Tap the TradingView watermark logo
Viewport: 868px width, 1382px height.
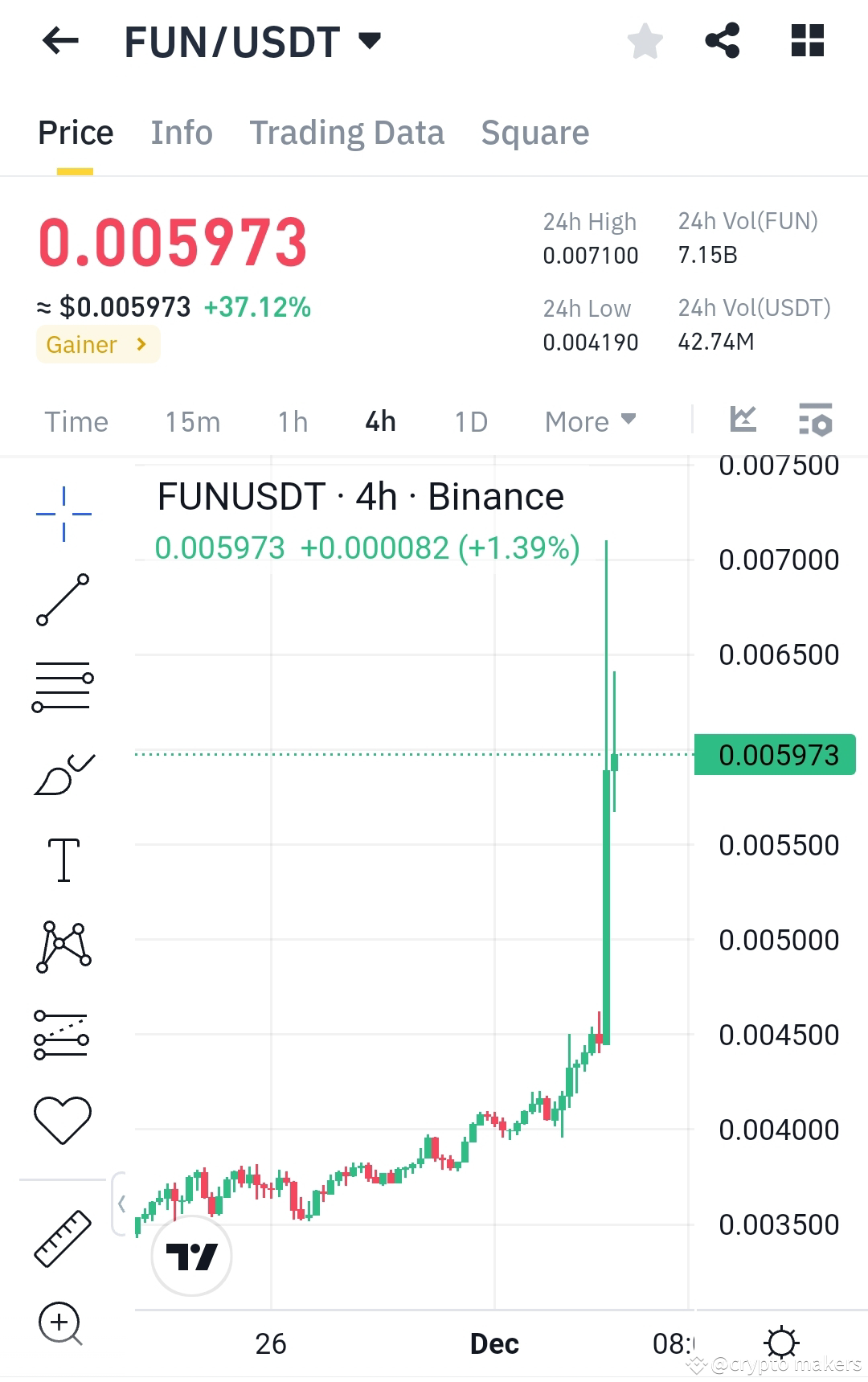(190, 1256)
